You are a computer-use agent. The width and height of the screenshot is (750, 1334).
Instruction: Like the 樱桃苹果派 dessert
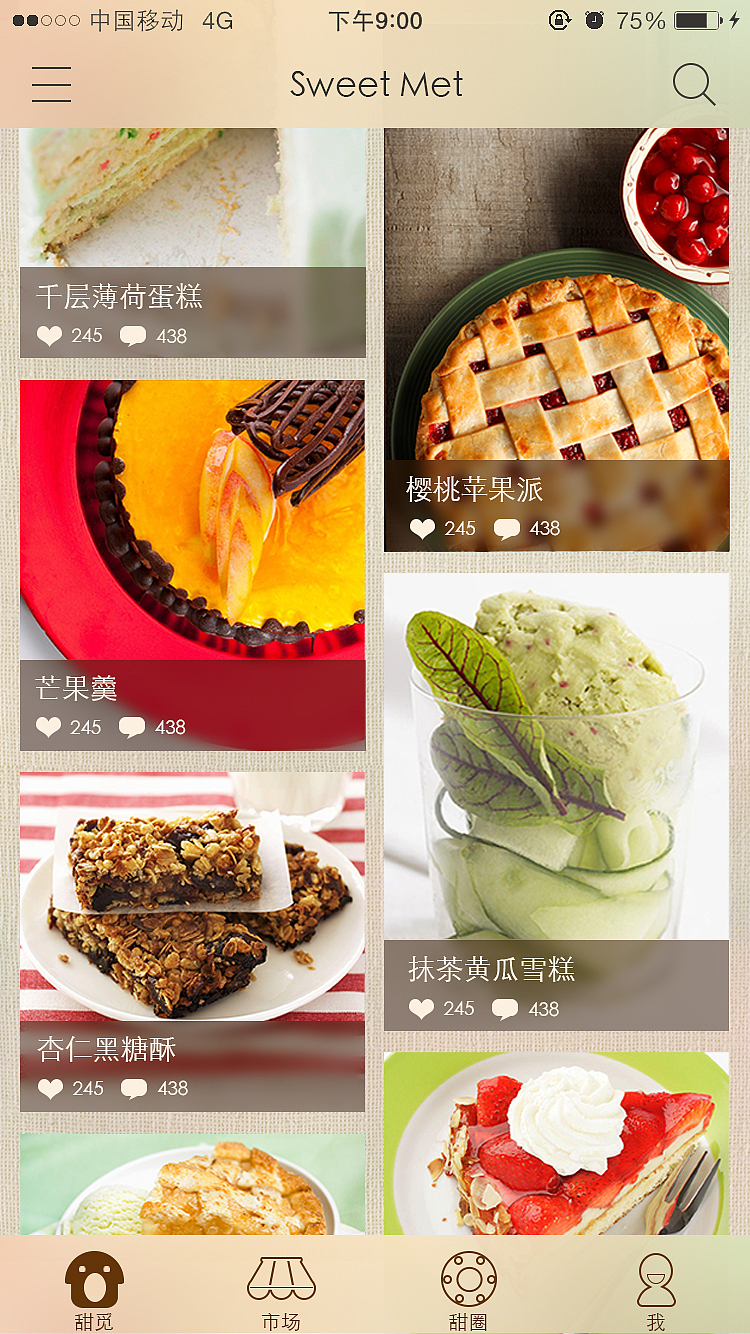422,528
